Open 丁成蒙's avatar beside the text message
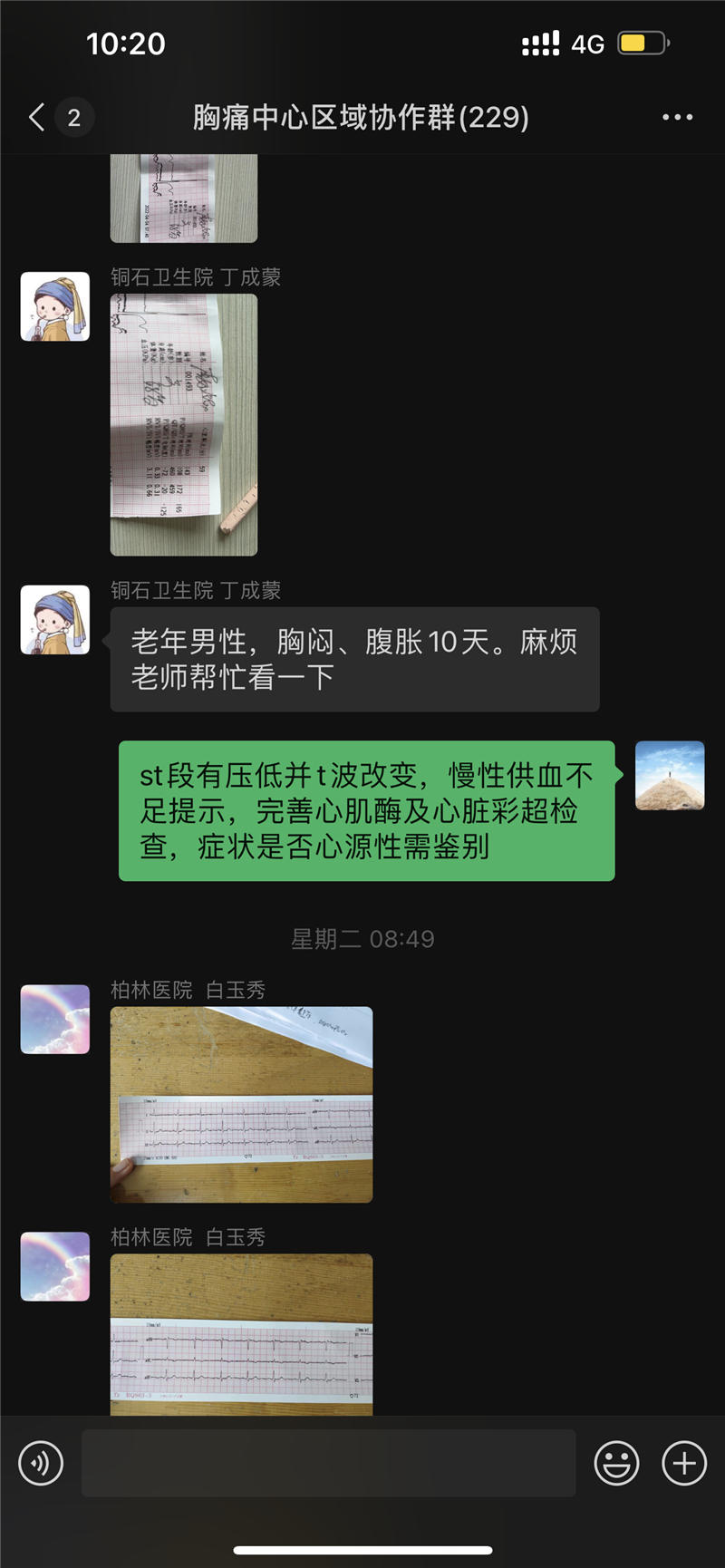 coord(55,619)
